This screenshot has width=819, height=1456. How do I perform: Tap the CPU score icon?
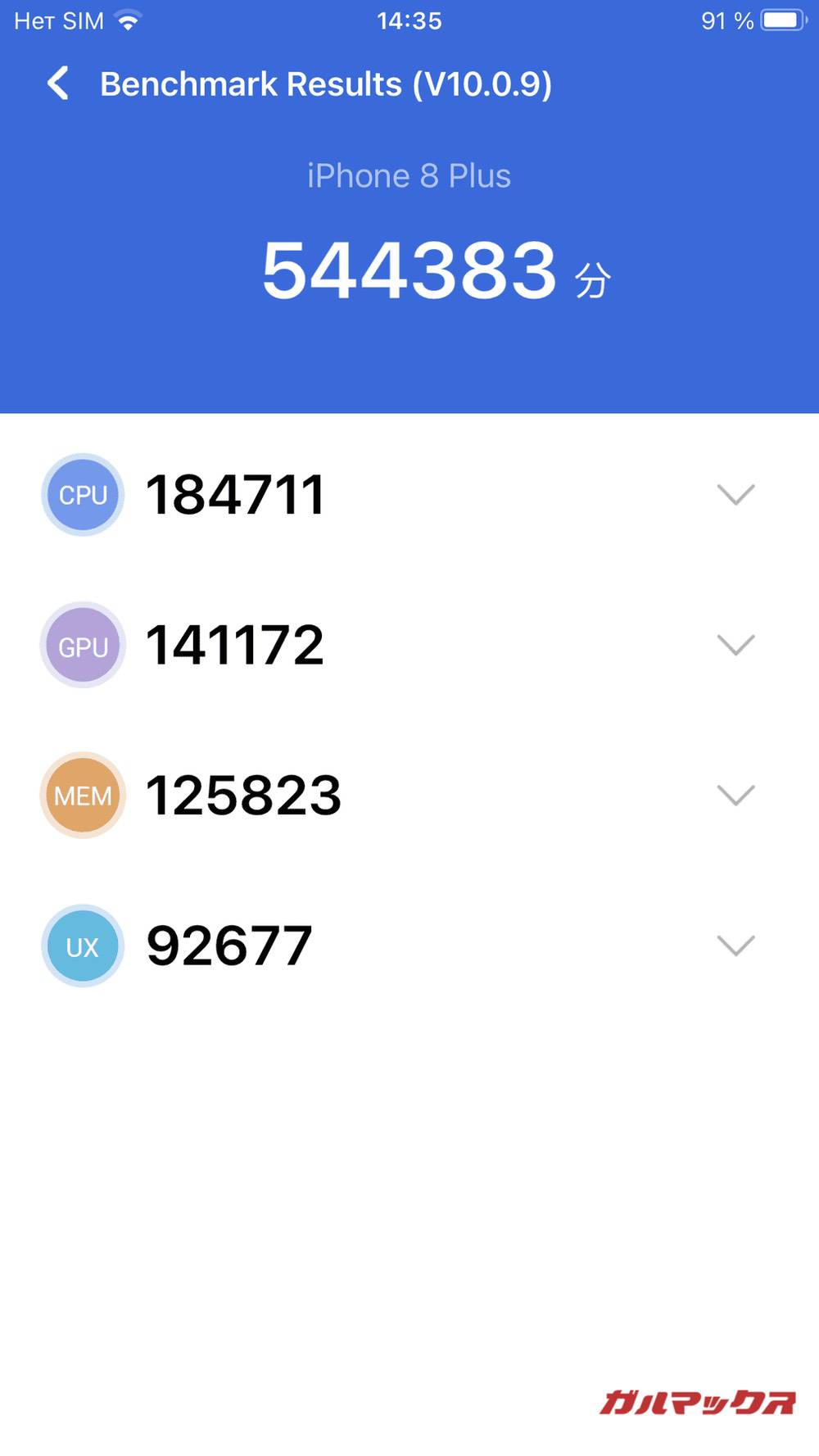click(81, 494)
